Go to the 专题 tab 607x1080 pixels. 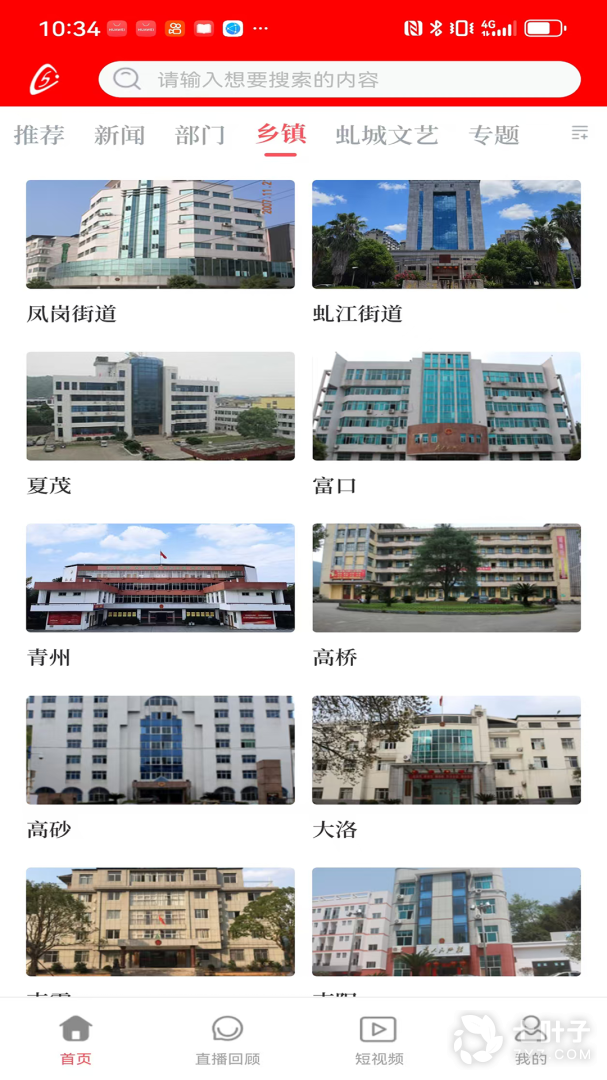click(x=494, y=135)
